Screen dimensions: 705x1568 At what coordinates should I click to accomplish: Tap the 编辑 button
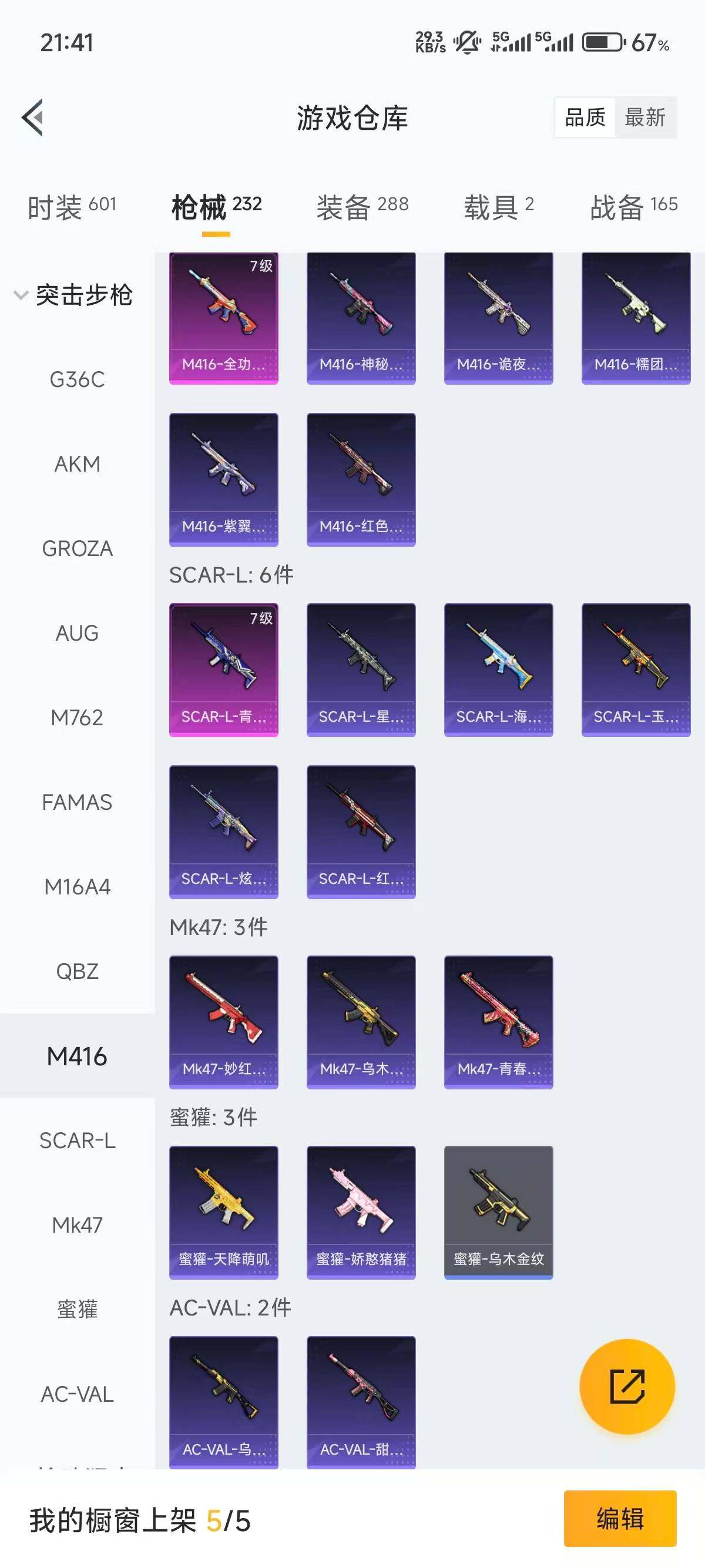(620, 1518)
